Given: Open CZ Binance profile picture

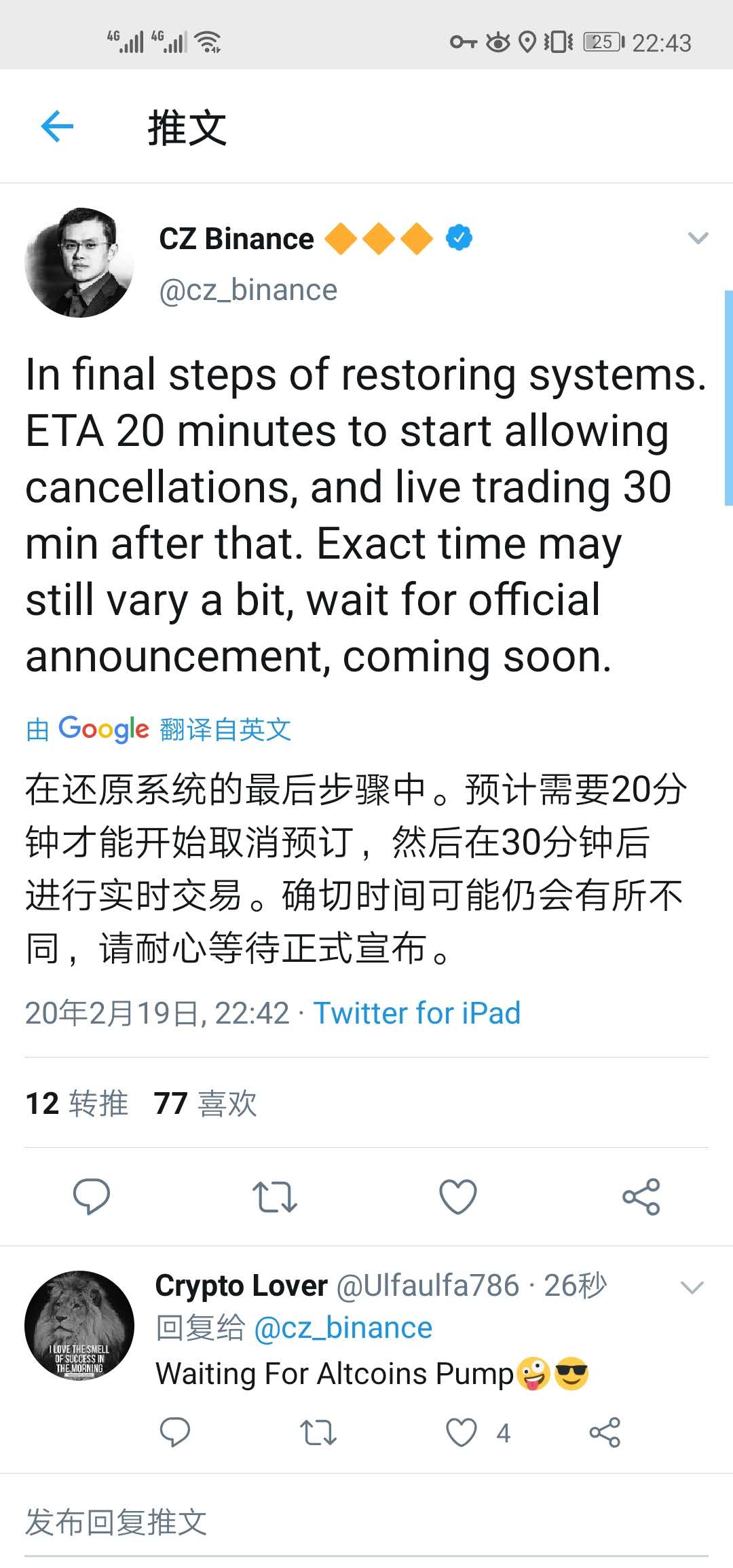Looking at the screenshot, I should (x=79, y=263).
